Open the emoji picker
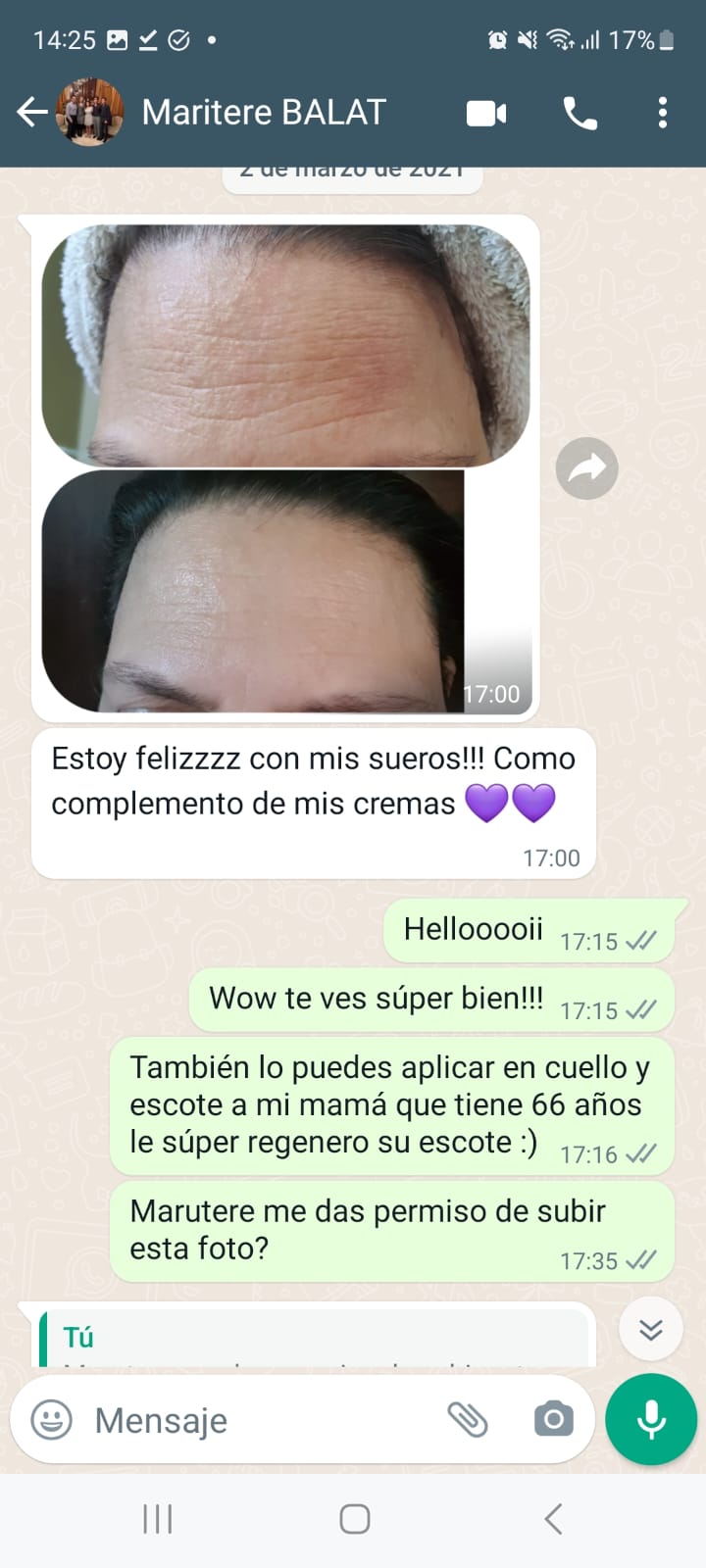Image resolution: width=706 pixels, height=1568 pixels. point(51,1419)
